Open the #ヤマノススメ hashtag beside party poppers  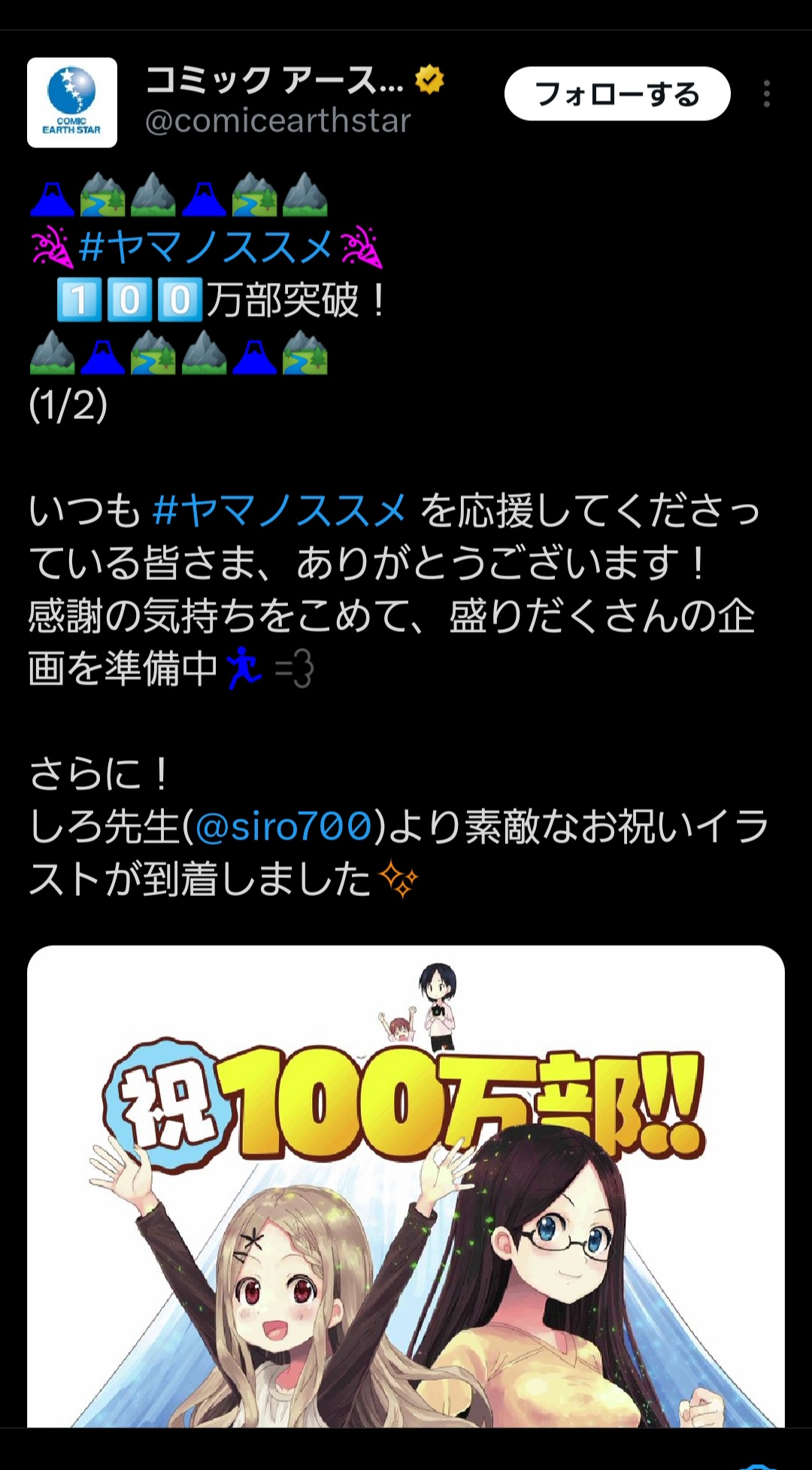(x=206, y=247)
